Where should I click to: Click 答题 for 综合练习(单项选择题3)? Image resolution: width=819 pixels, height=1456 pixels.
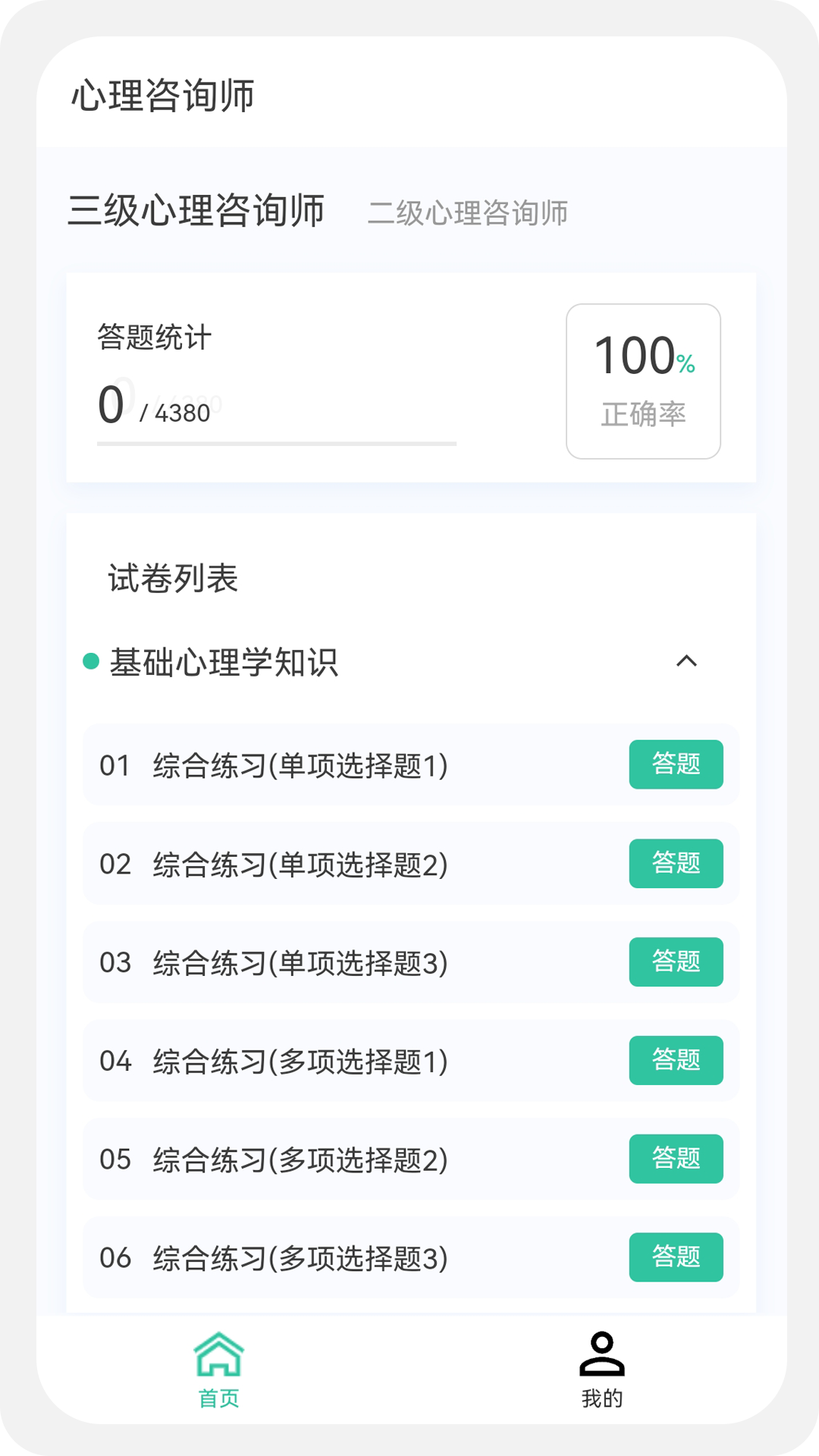(x=676, y=962)
